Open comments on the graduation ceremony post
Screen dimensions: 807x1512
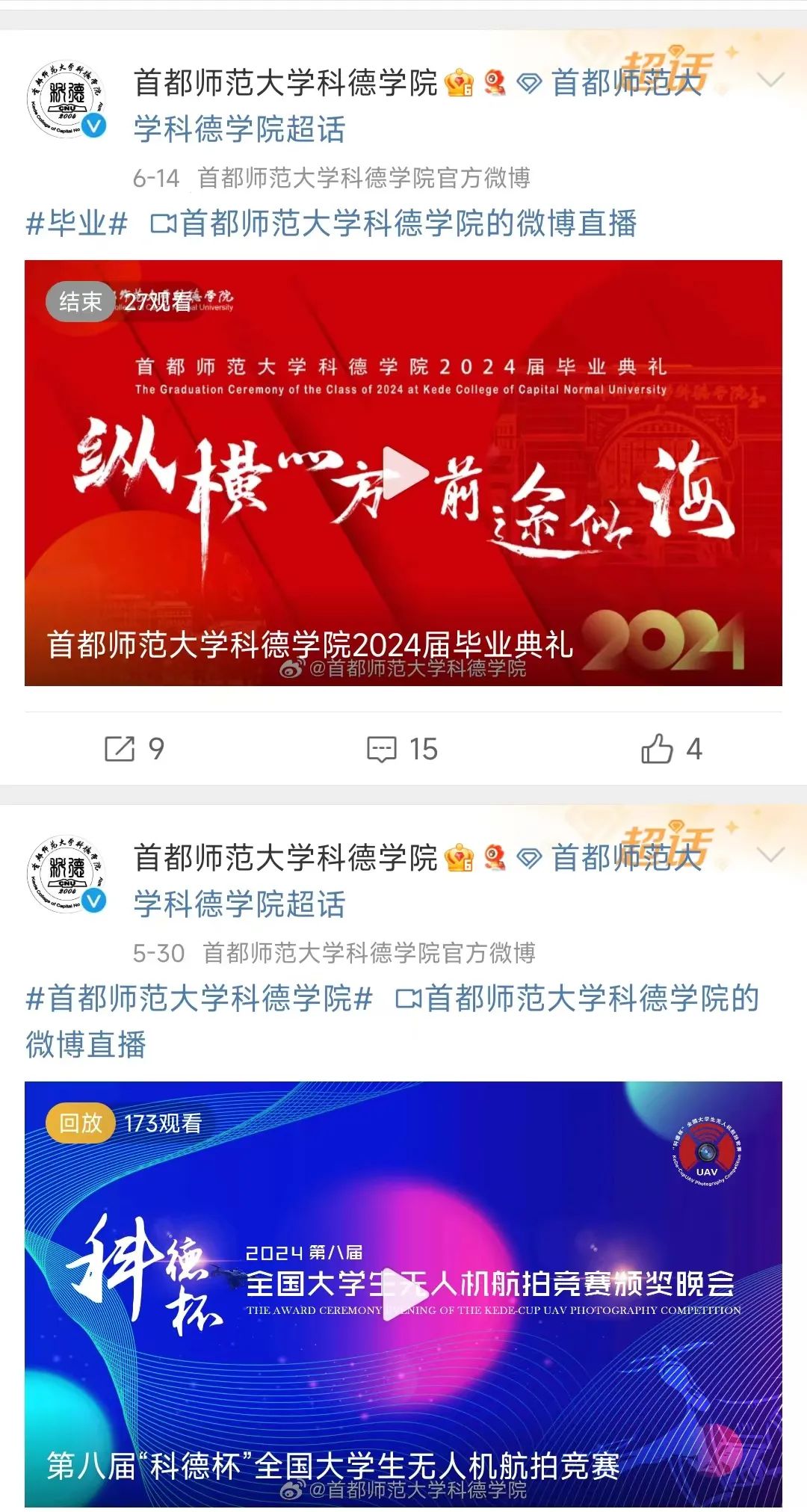click(402, 749)
